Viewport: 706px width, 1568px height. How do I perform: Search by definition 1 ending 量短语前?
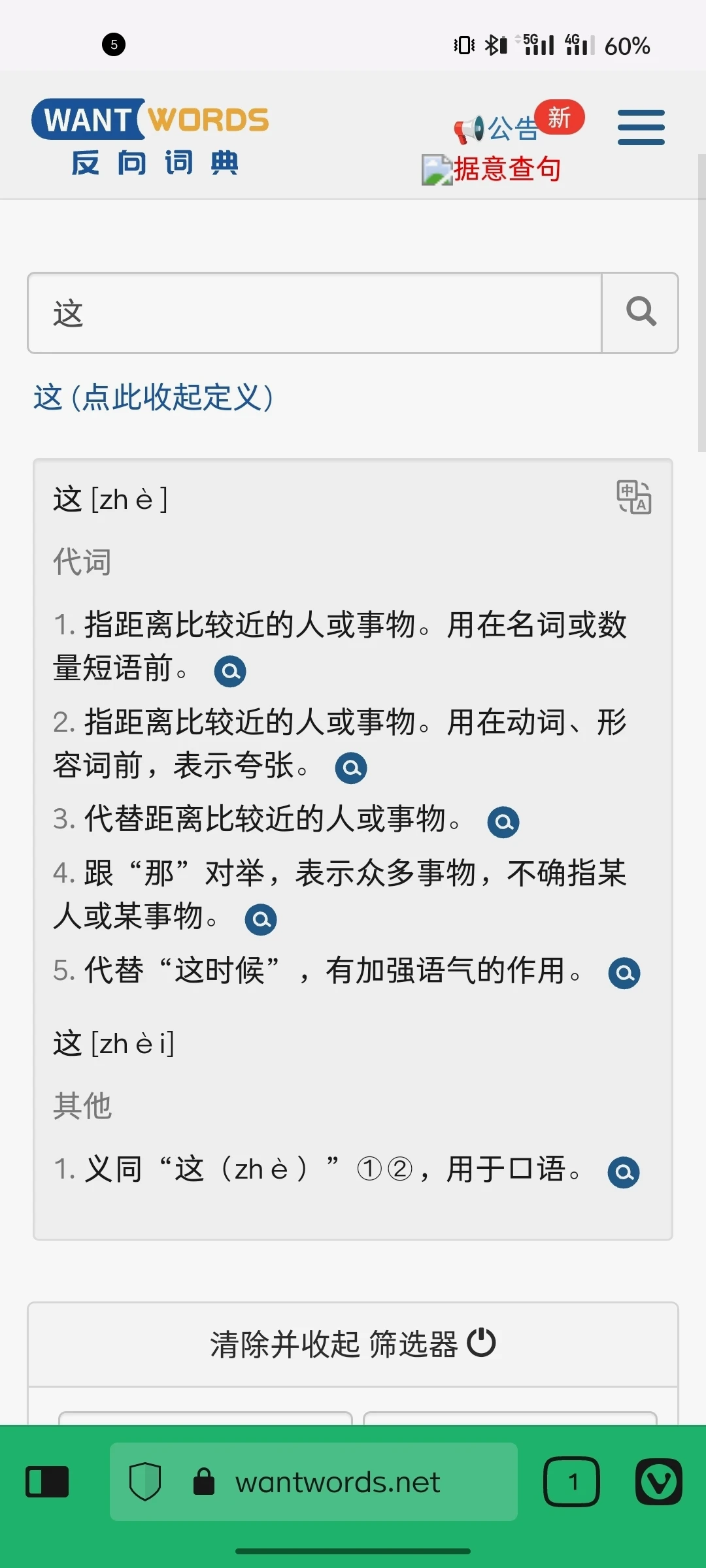pyautogui.click(x=230, y=671)
